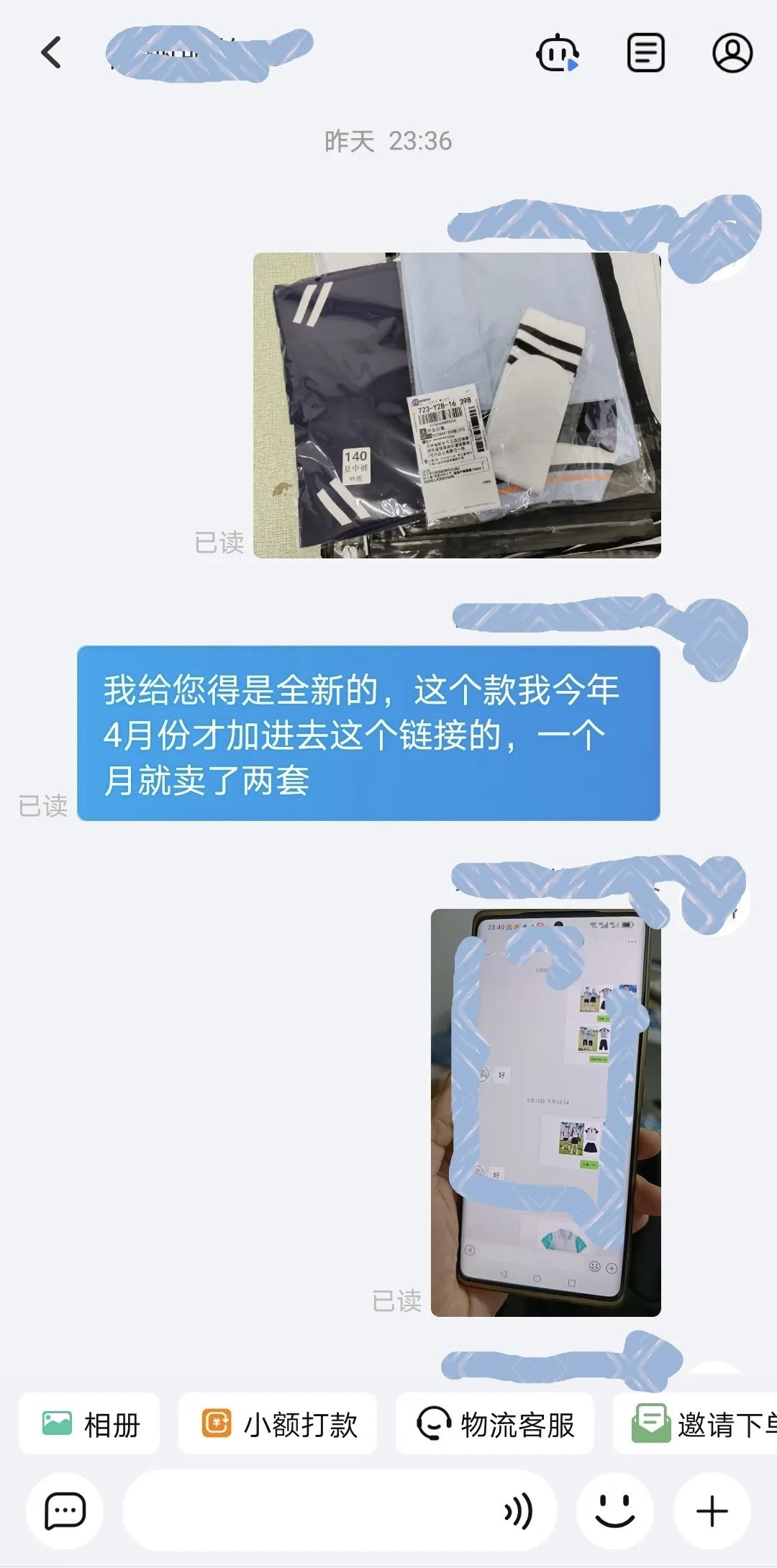Open the sent photo of uniform packages
The image size is (777, 1568).
[x=457, y=405]
